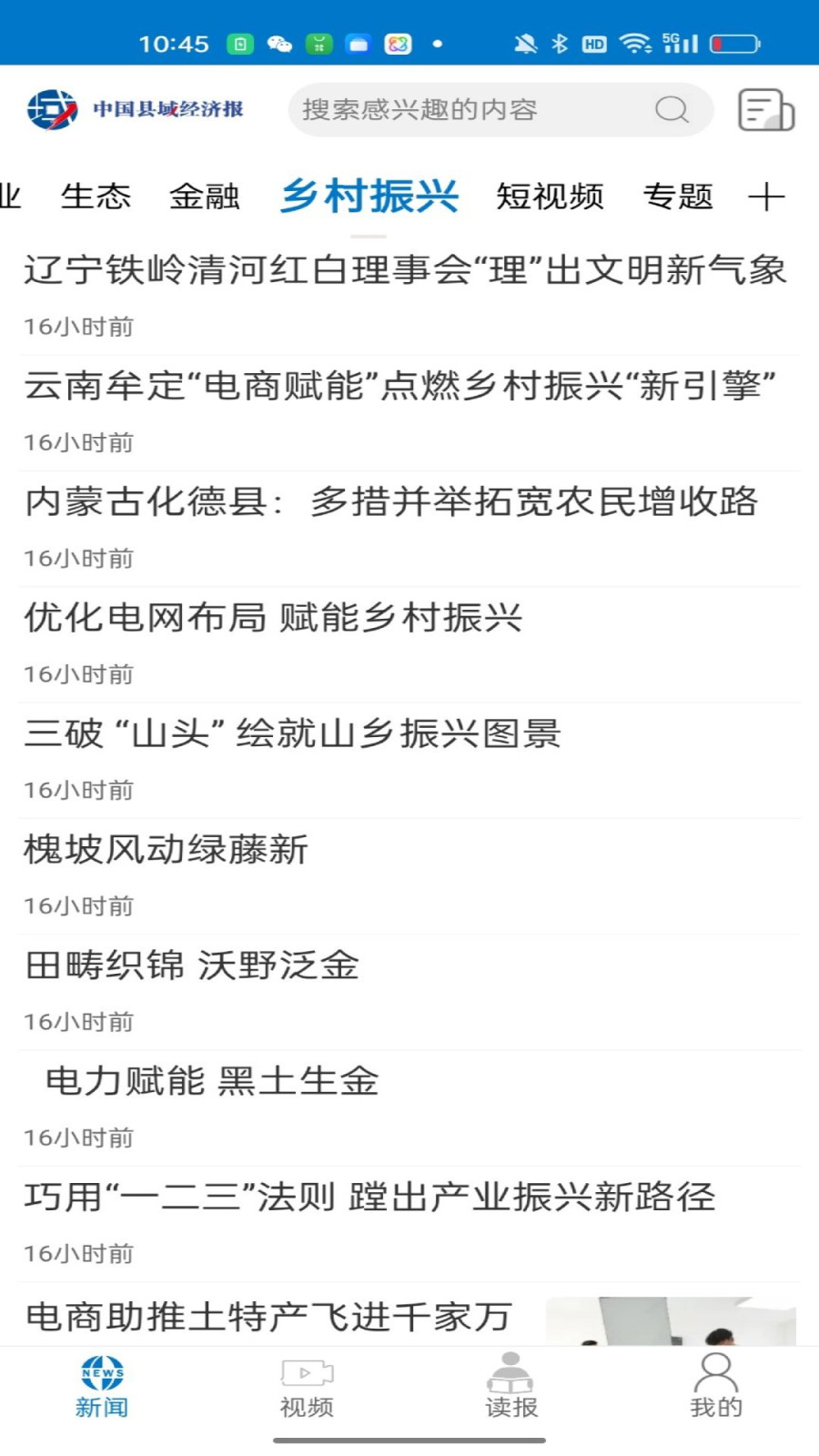Open the 我的 profile tab

tap(716, 1386)
